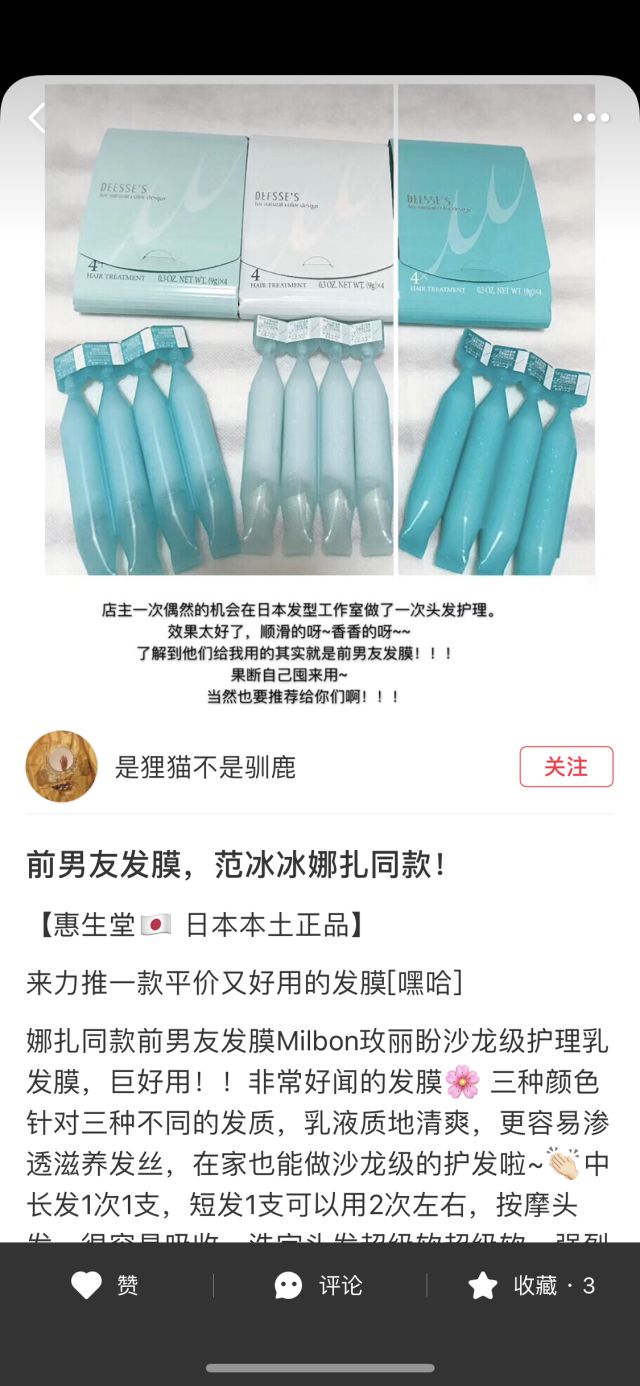Open the three-dot overflow menu
The height and width of the screenshot is (1386, 640).
[590, 118]
